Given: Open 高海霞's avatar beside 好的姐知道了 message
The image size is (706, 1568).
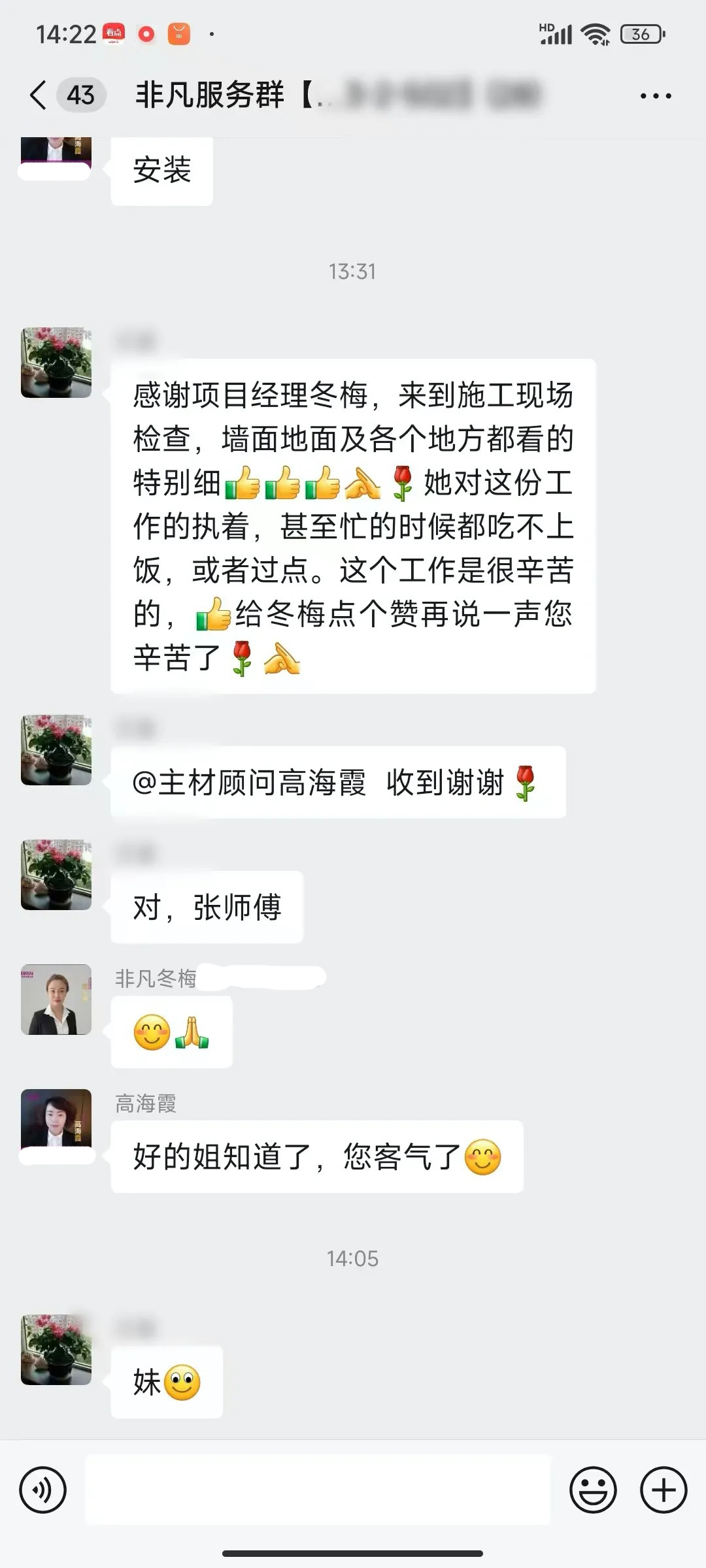Looking at the screenshot, I should [x=56, y=1118].
